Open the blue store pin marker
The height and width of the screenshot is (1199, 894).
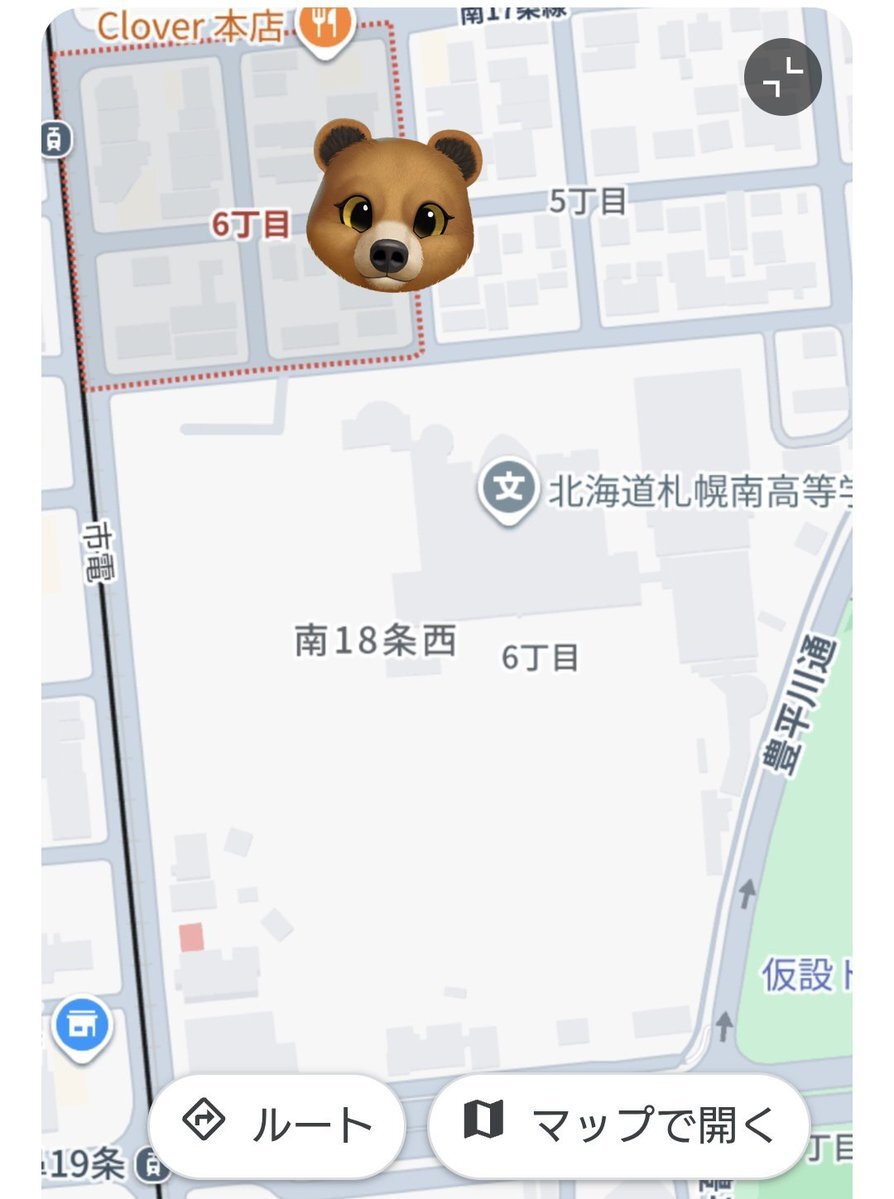tap(82, 1026)
